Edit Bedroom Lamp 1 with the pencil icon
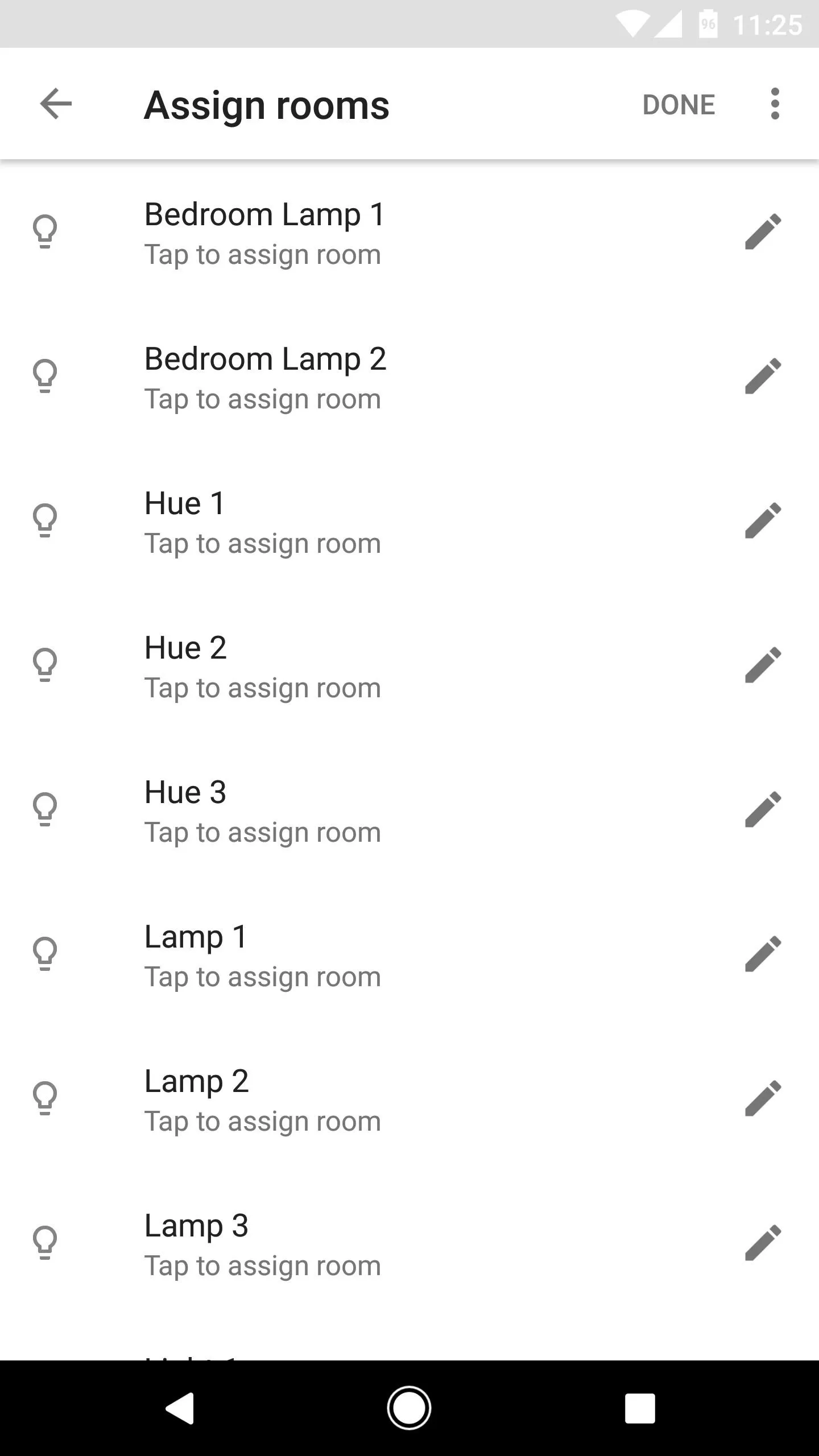This screenshot has width=819, height=1456. click(763, 232)
